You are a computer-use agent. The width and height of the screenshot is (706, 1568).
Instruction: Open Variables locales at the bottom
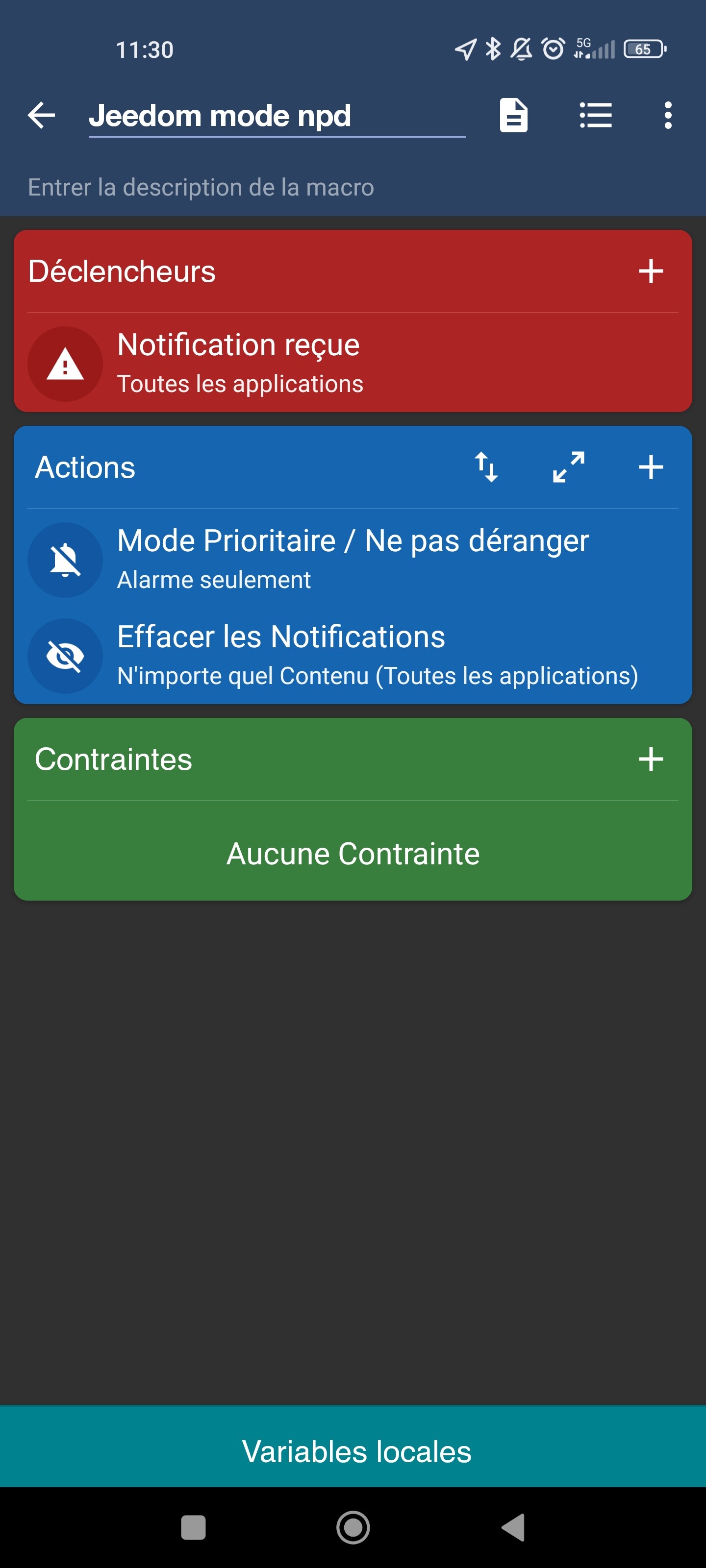tap(353, 1451)
